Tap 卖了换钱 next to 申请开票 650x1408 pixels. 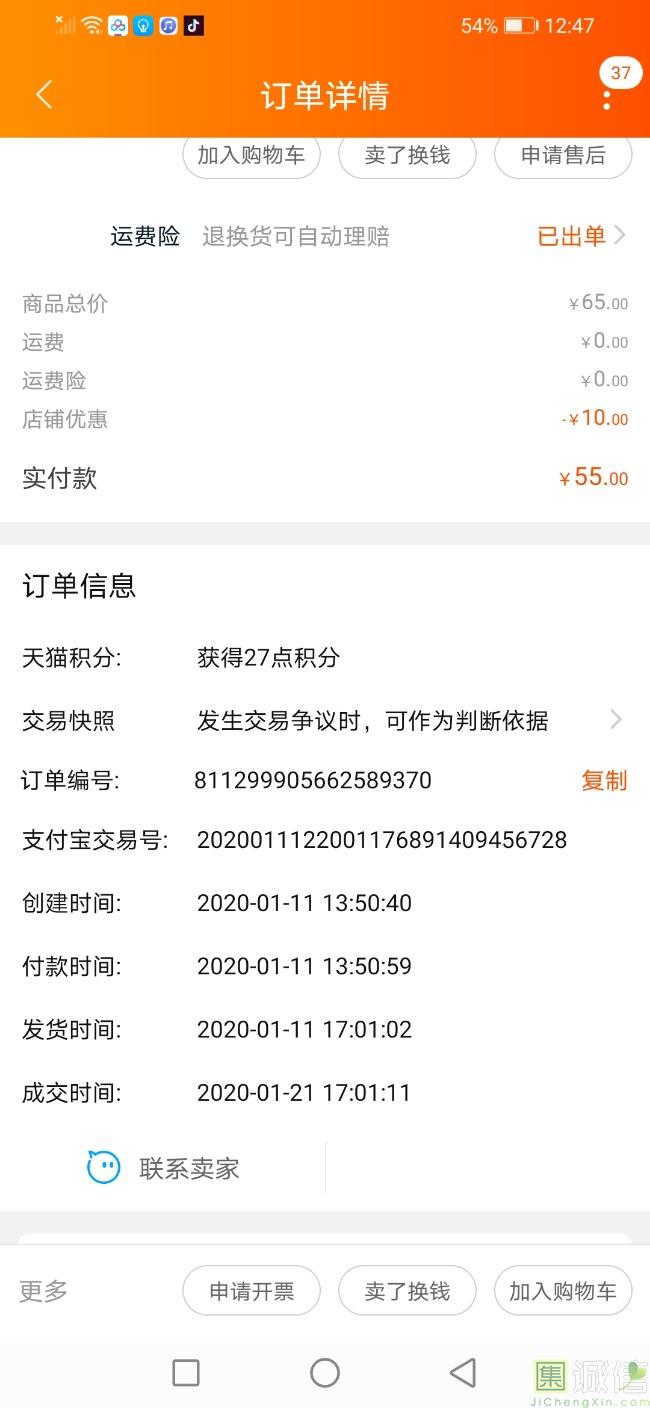407,1291
